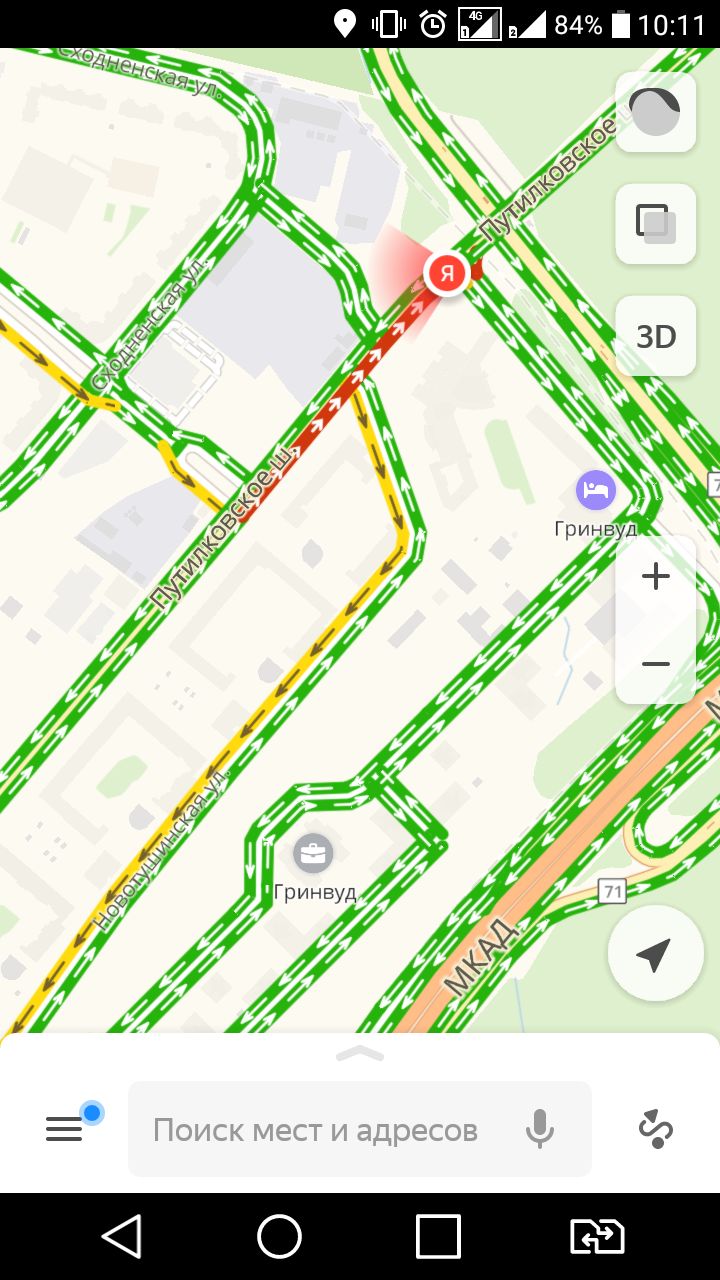Open the Гринвуд hotel marker
The width and height of the screenshot is (720, 1280).
point(596,491)
